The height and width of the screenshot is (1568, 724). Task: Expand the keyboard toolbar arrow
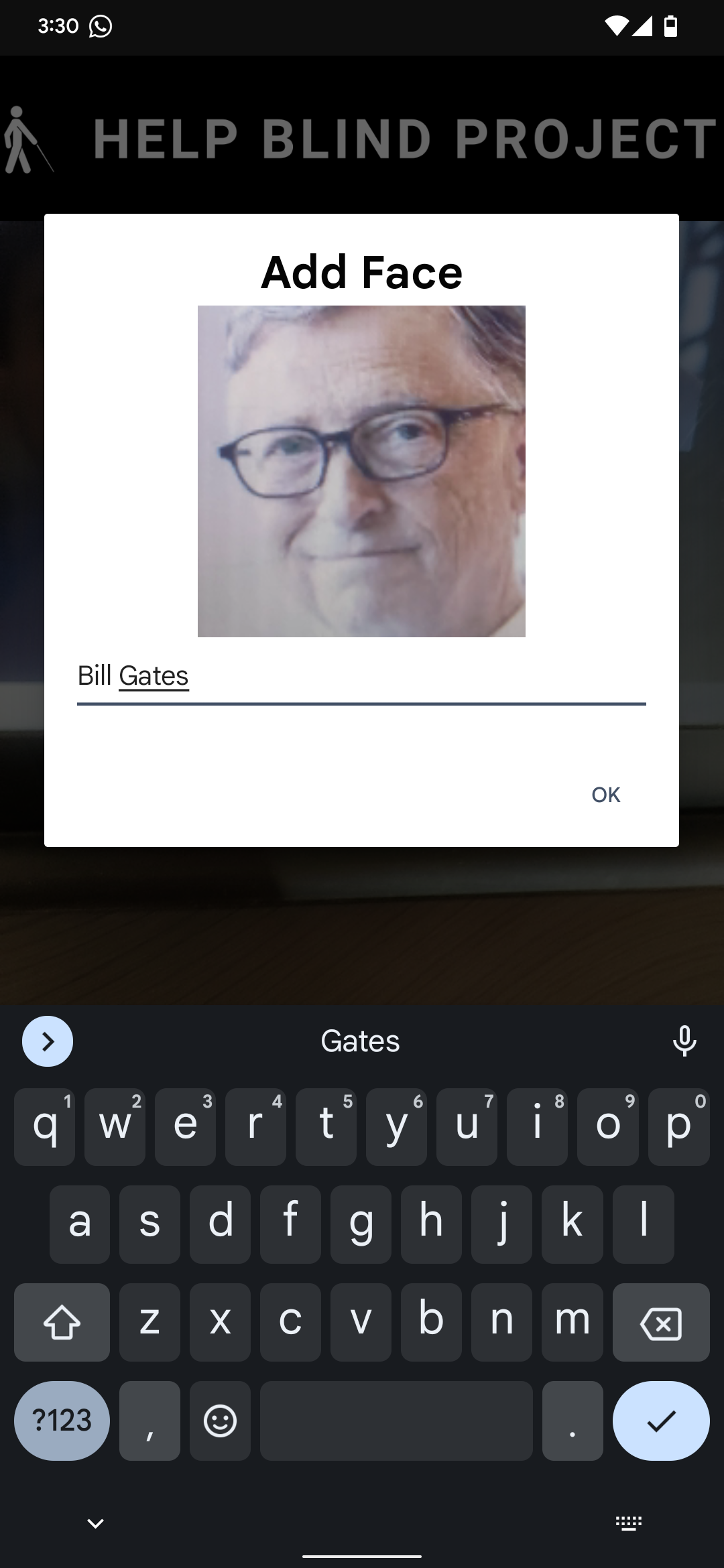point(48,1041)
